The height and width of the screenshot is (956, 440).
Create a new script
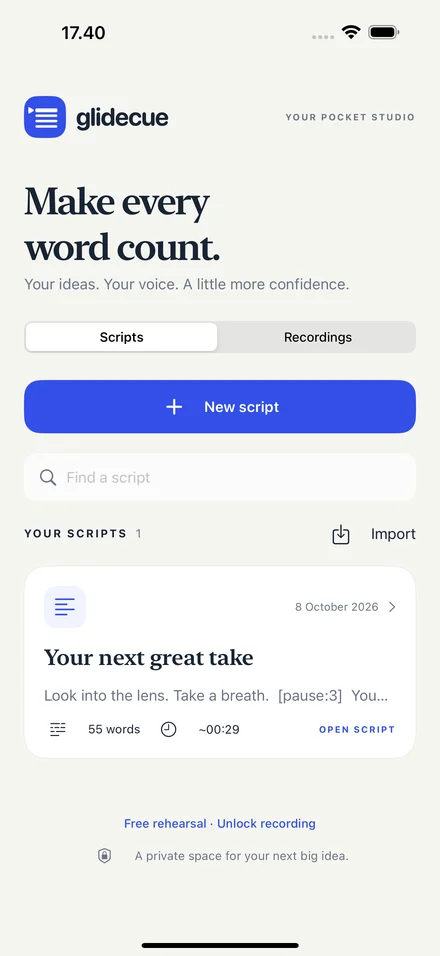pyautogui.click(x=220, y=407)
